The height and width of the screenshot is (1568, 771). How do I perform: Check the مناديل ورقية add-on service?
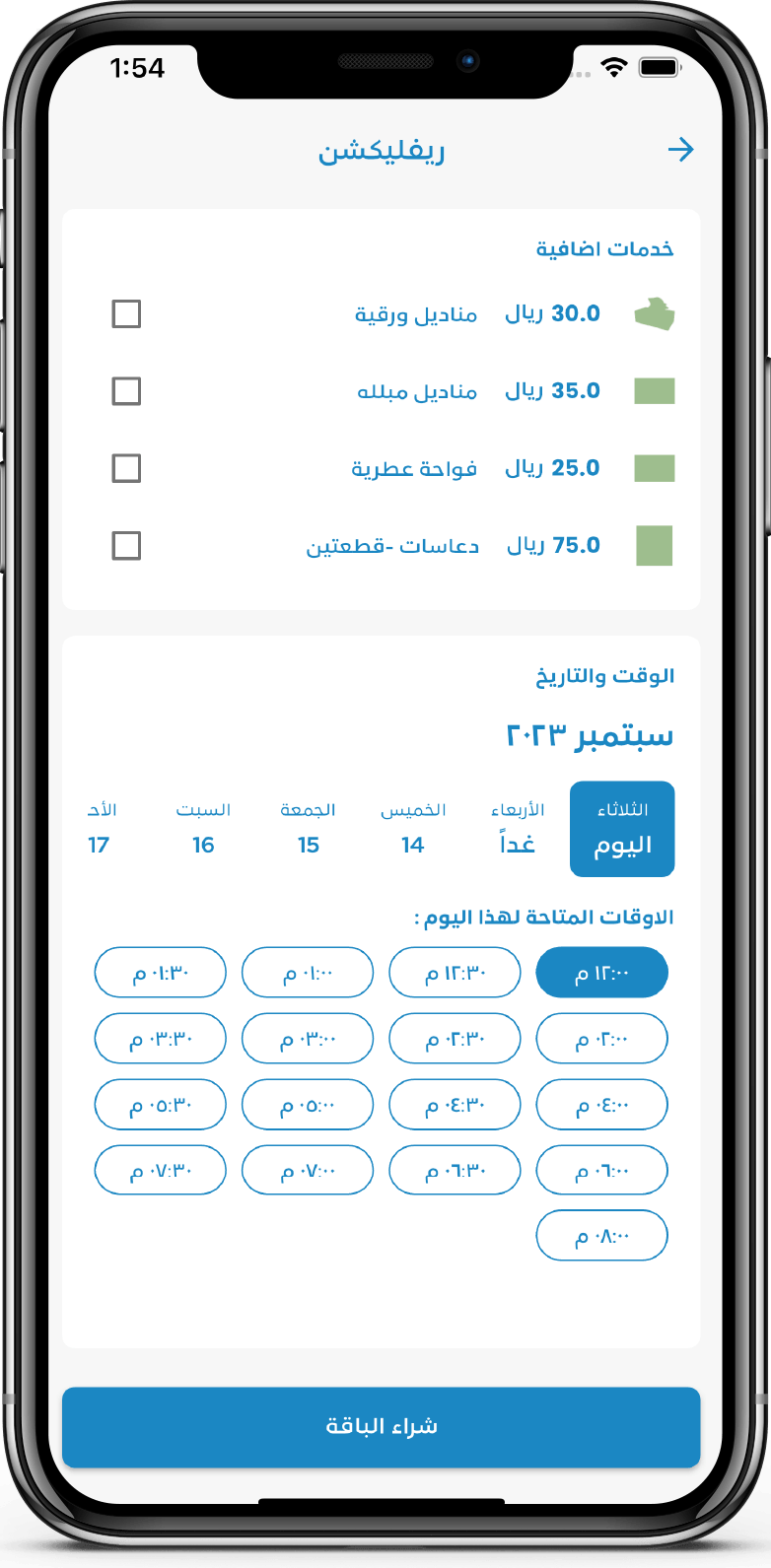click(x=126, y=314)
